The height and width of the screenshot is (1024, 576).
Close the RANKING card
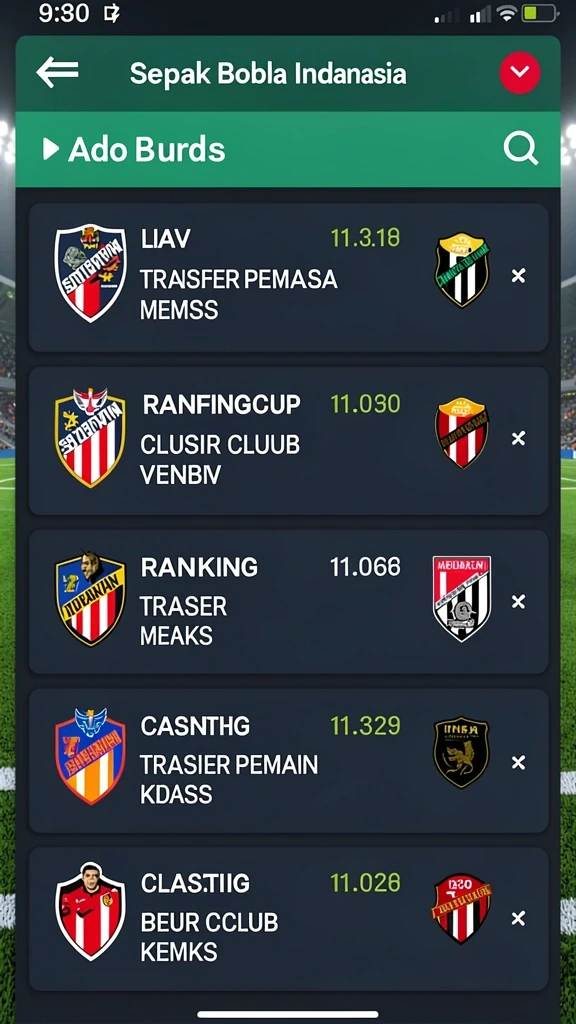pos(519,601)
